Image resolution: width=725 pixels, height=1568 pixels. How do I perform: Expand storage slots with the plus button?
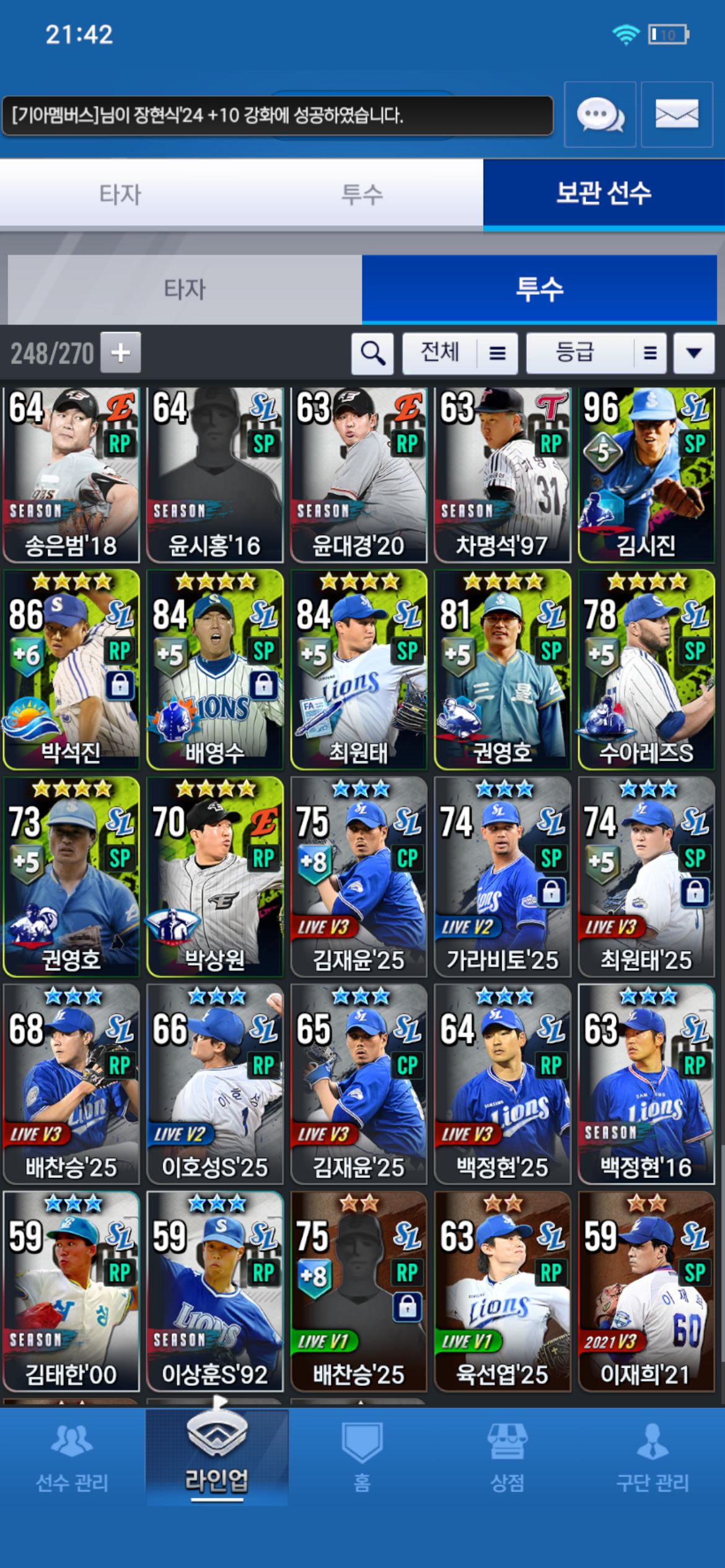120,353
